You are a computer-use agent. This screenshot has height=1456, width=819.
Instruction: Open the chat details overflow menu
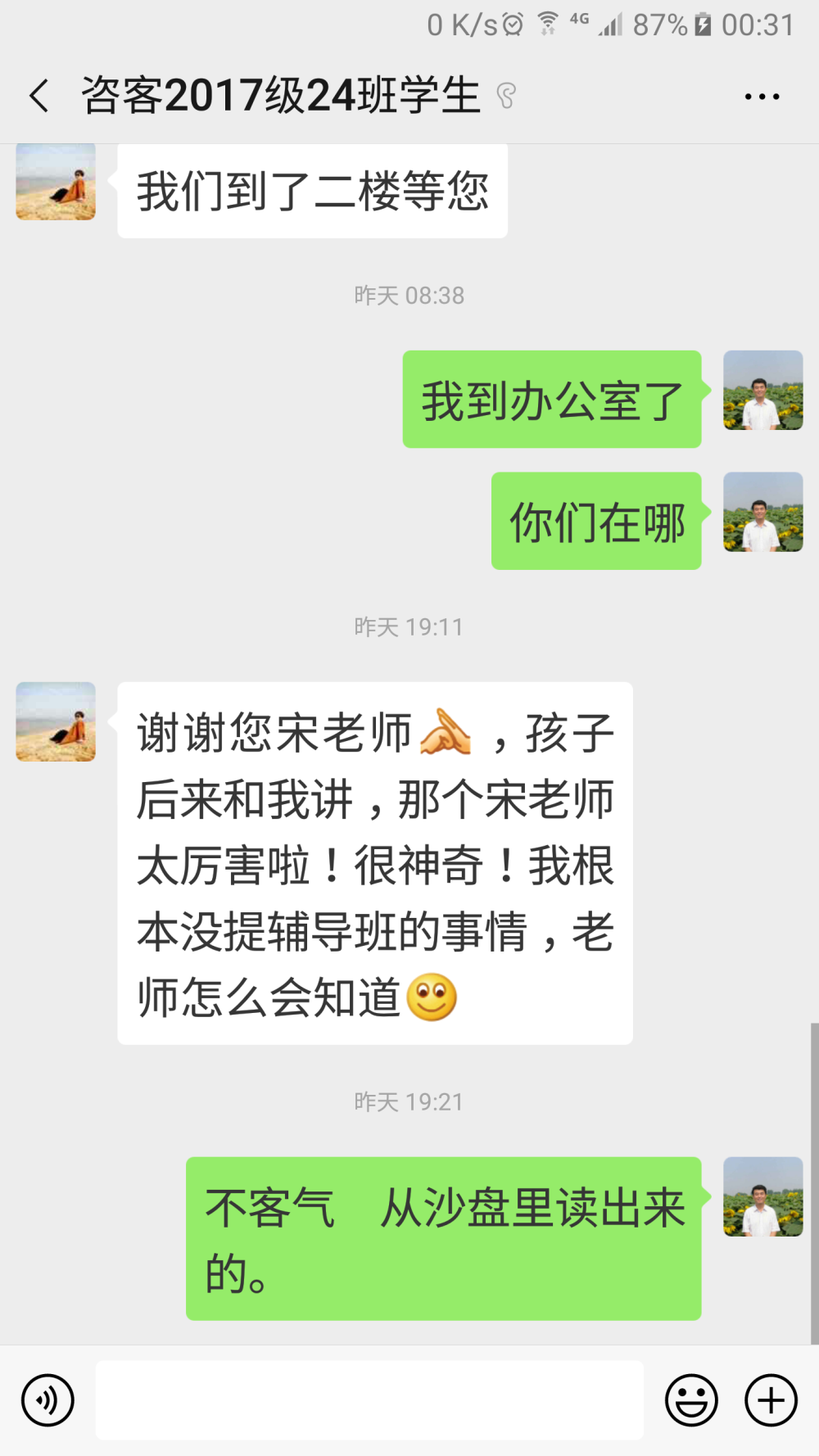pos(762,97)
